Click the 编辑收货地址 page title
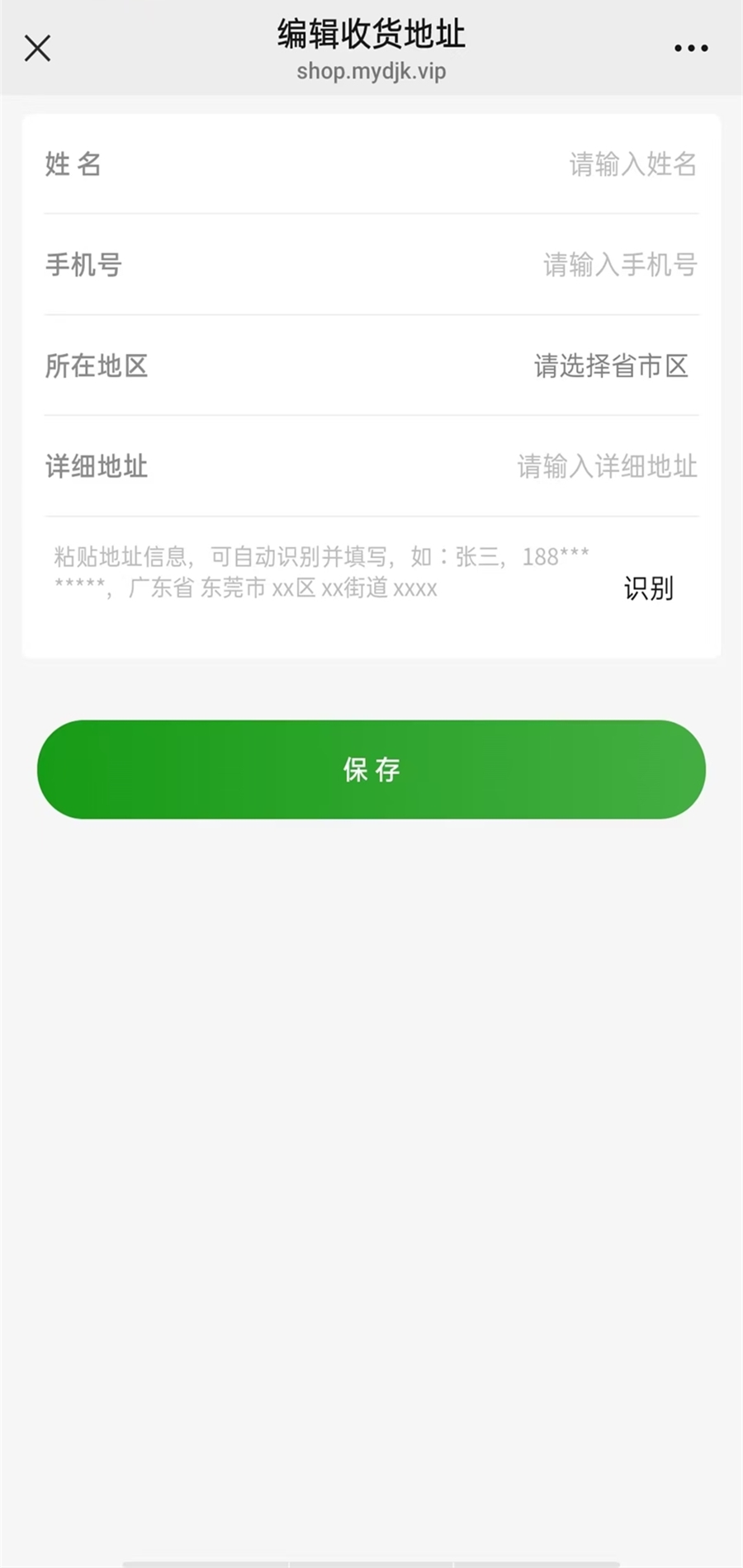This screenshot has height=1568, width=743. coord(371,35)
